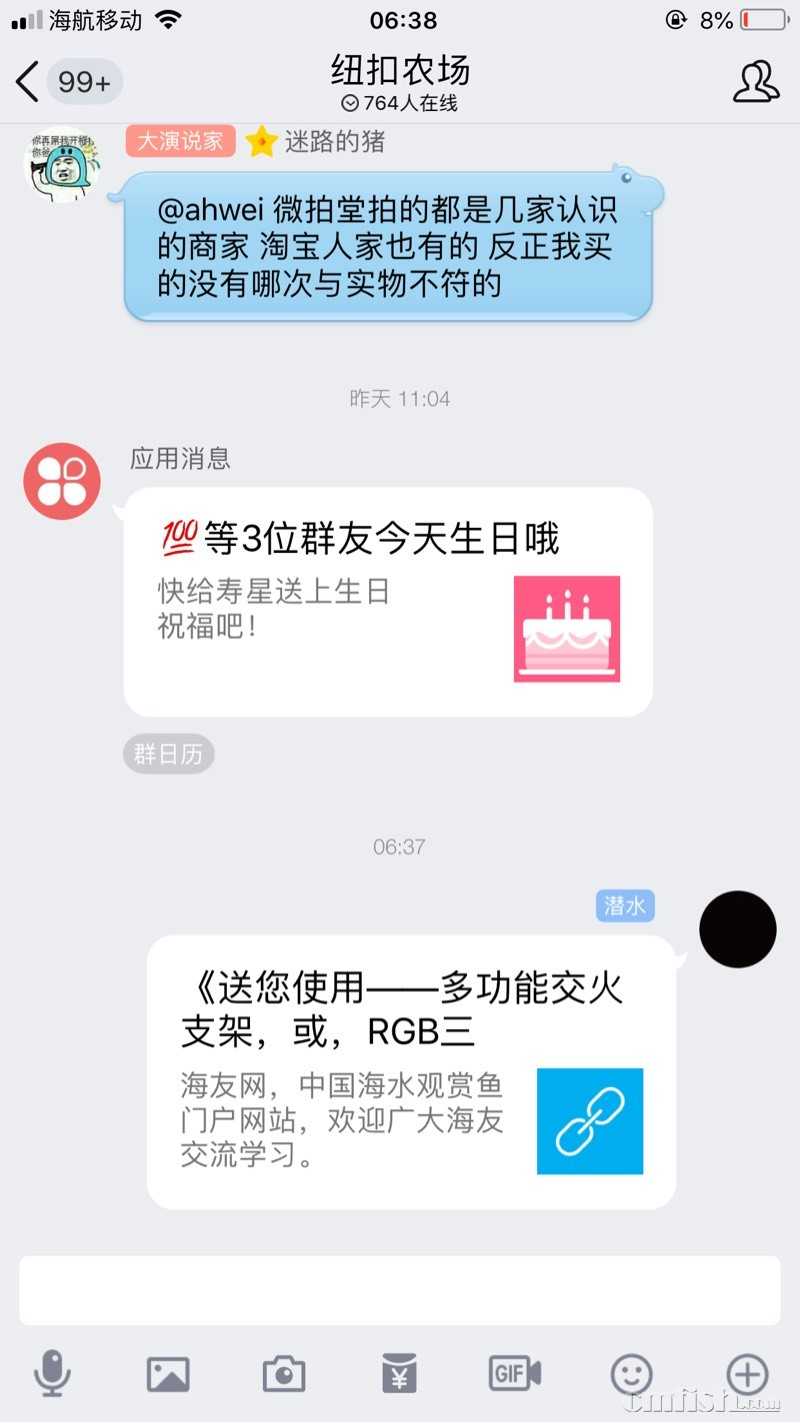This screenshot has width=800, height=1423.
Task: Open the emoji smiley icon
Action: [x=630, y=1373]
